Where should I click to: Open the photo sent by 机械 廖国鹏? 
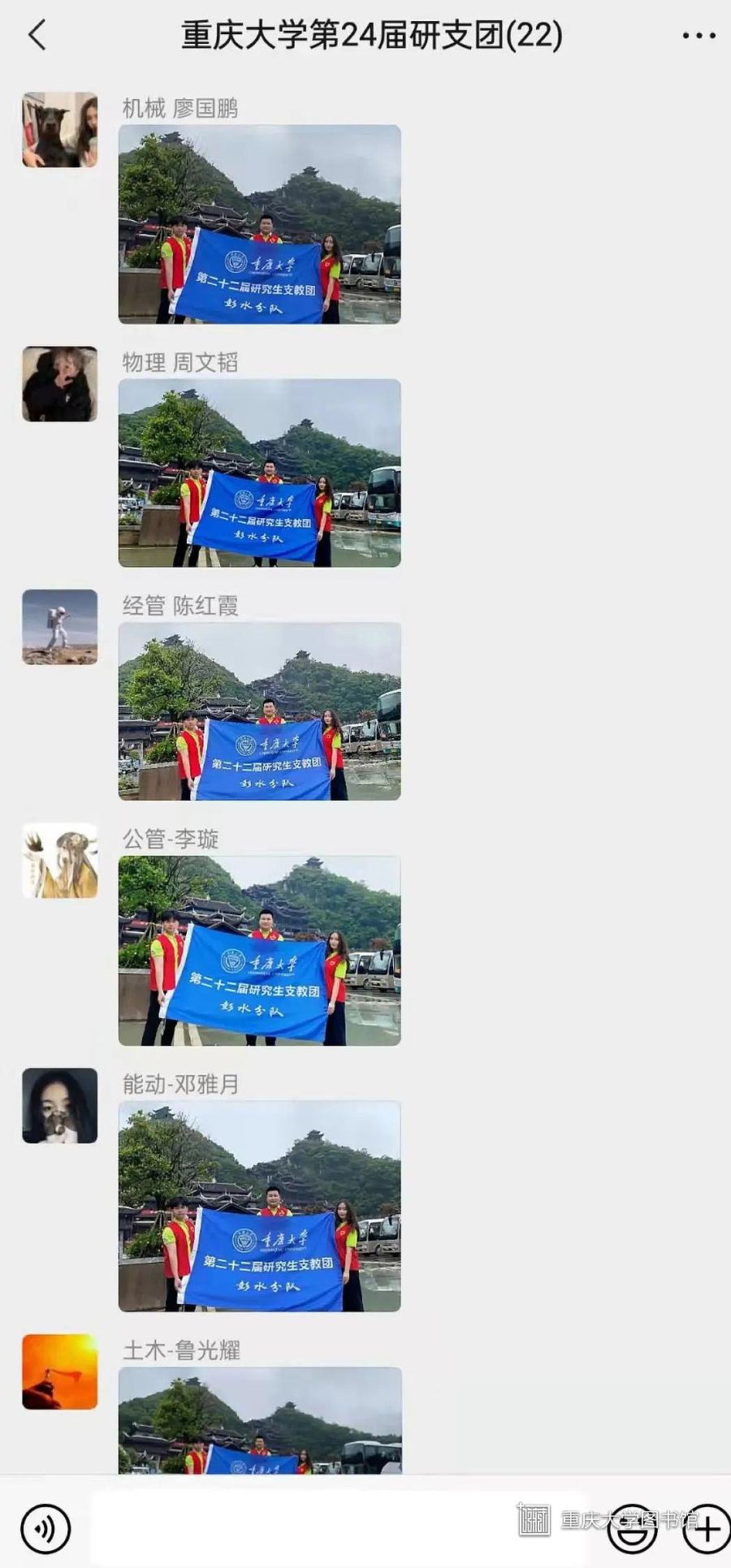click(x=259, y=224)
